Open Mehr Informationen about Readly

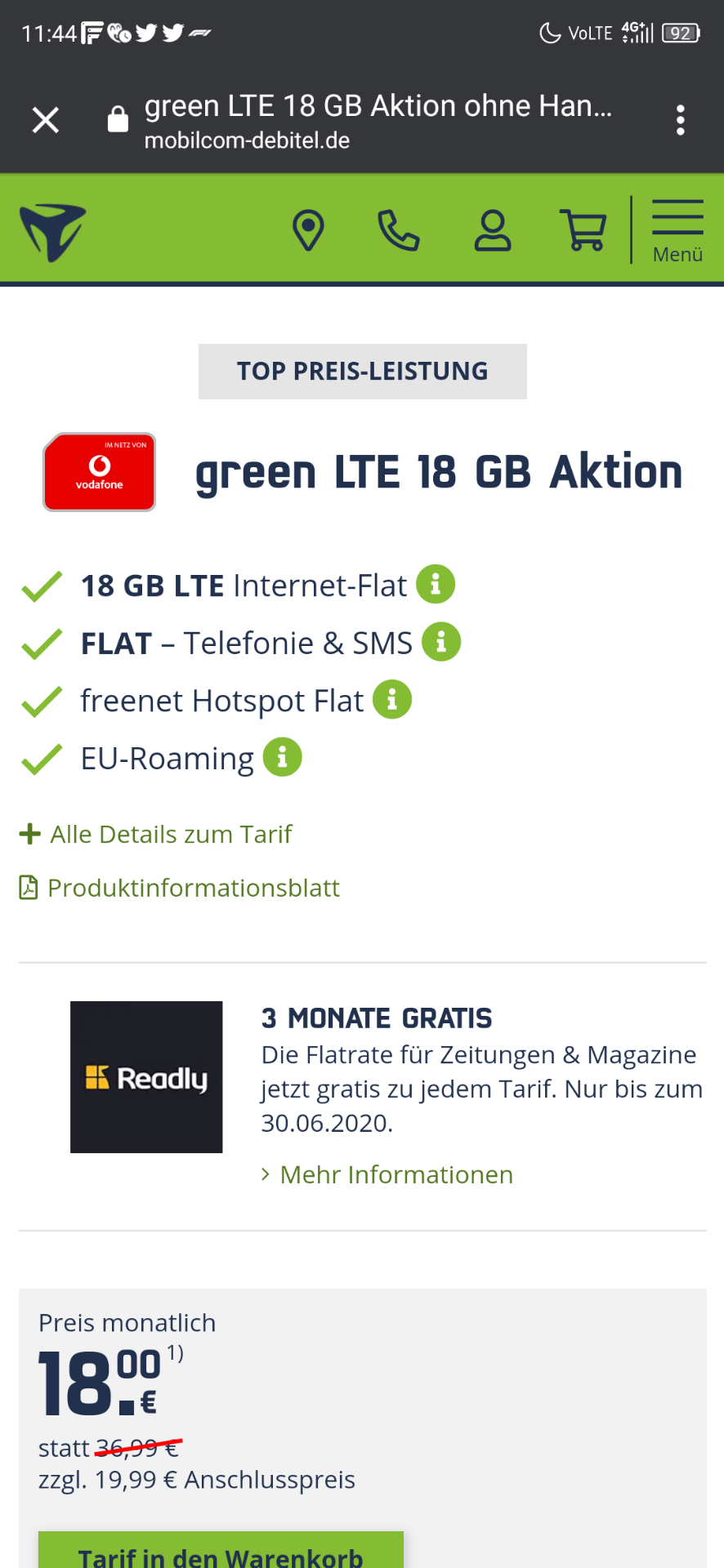point(387,1174)
